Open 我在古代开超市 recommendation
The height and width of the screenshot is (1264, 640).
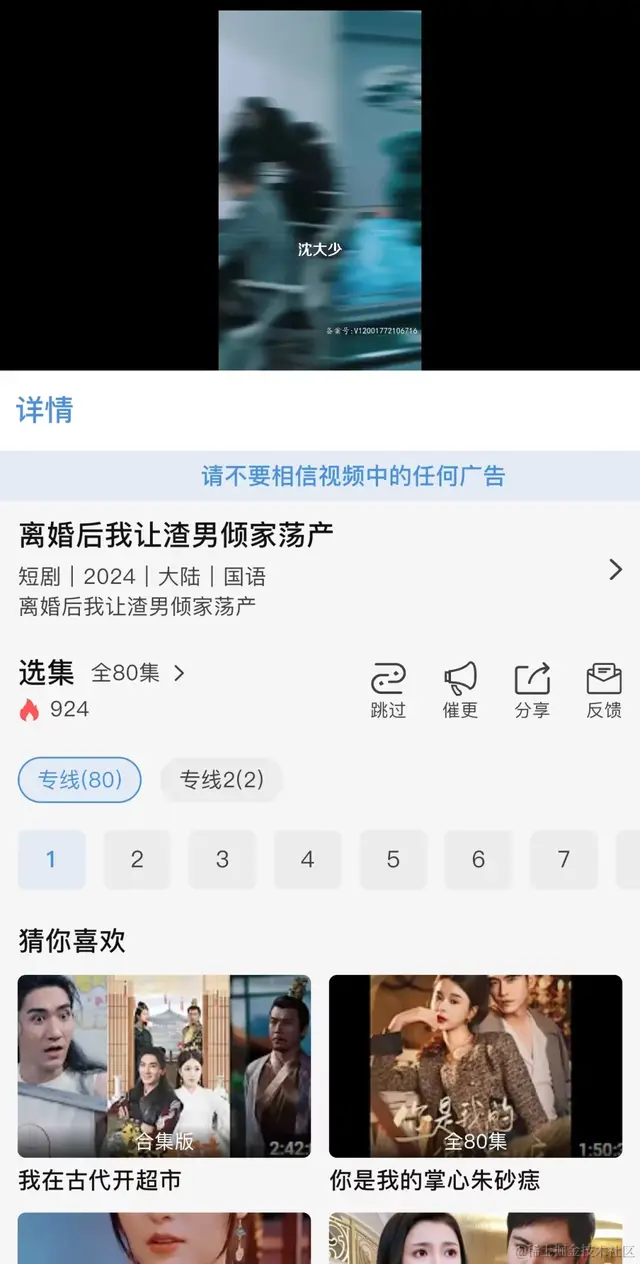(164, 1066)
